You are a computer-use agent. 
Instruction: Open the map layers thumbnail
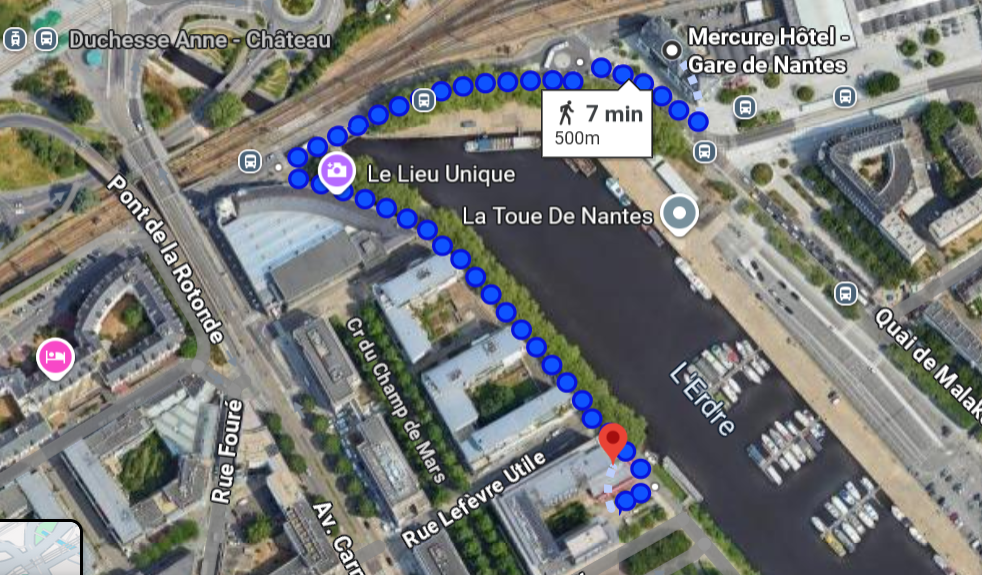tap(40, 548)
